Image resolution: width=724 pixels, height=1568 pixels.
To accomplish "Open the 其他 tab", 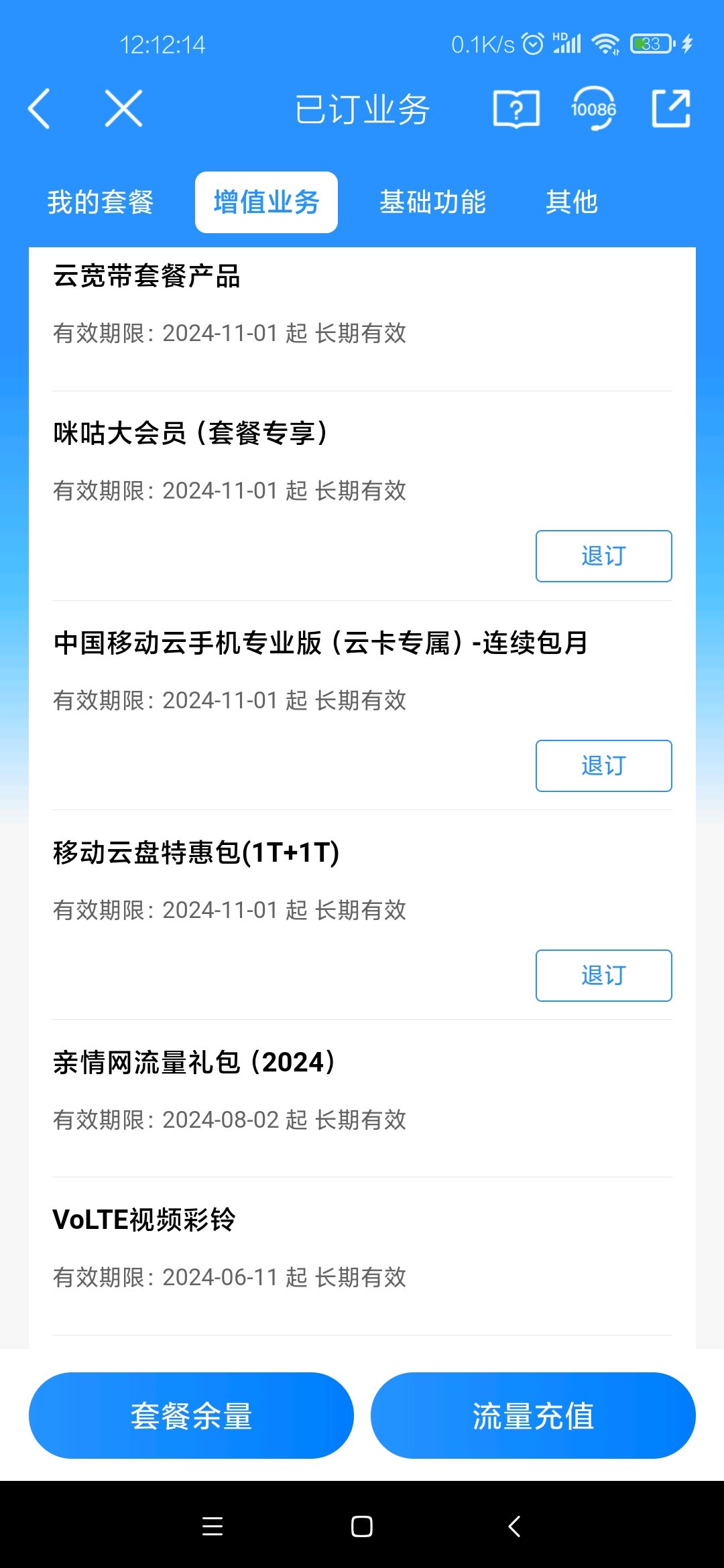I will 571,202.
